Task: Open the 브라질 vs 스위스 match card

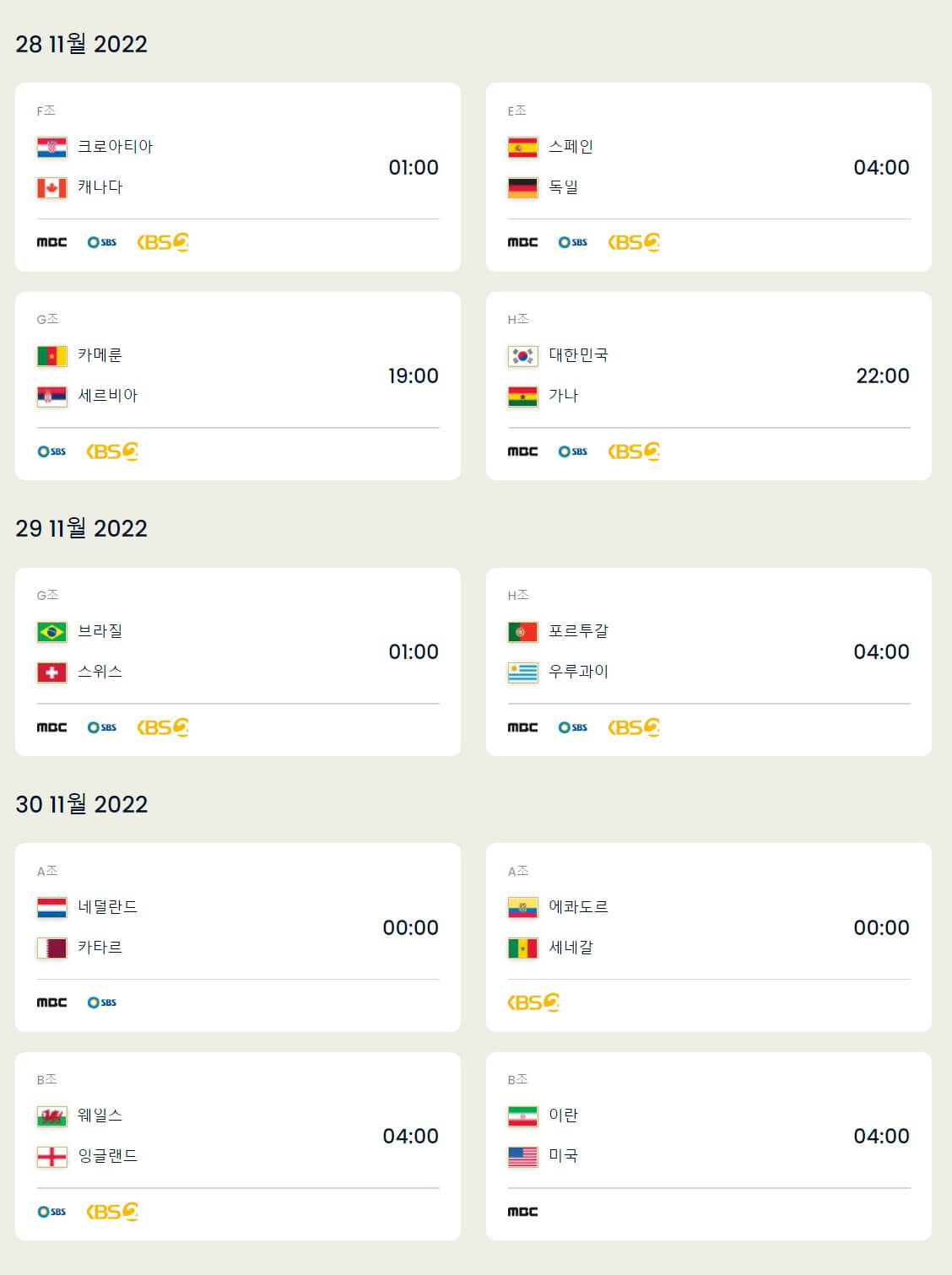Action: point(236,662)
